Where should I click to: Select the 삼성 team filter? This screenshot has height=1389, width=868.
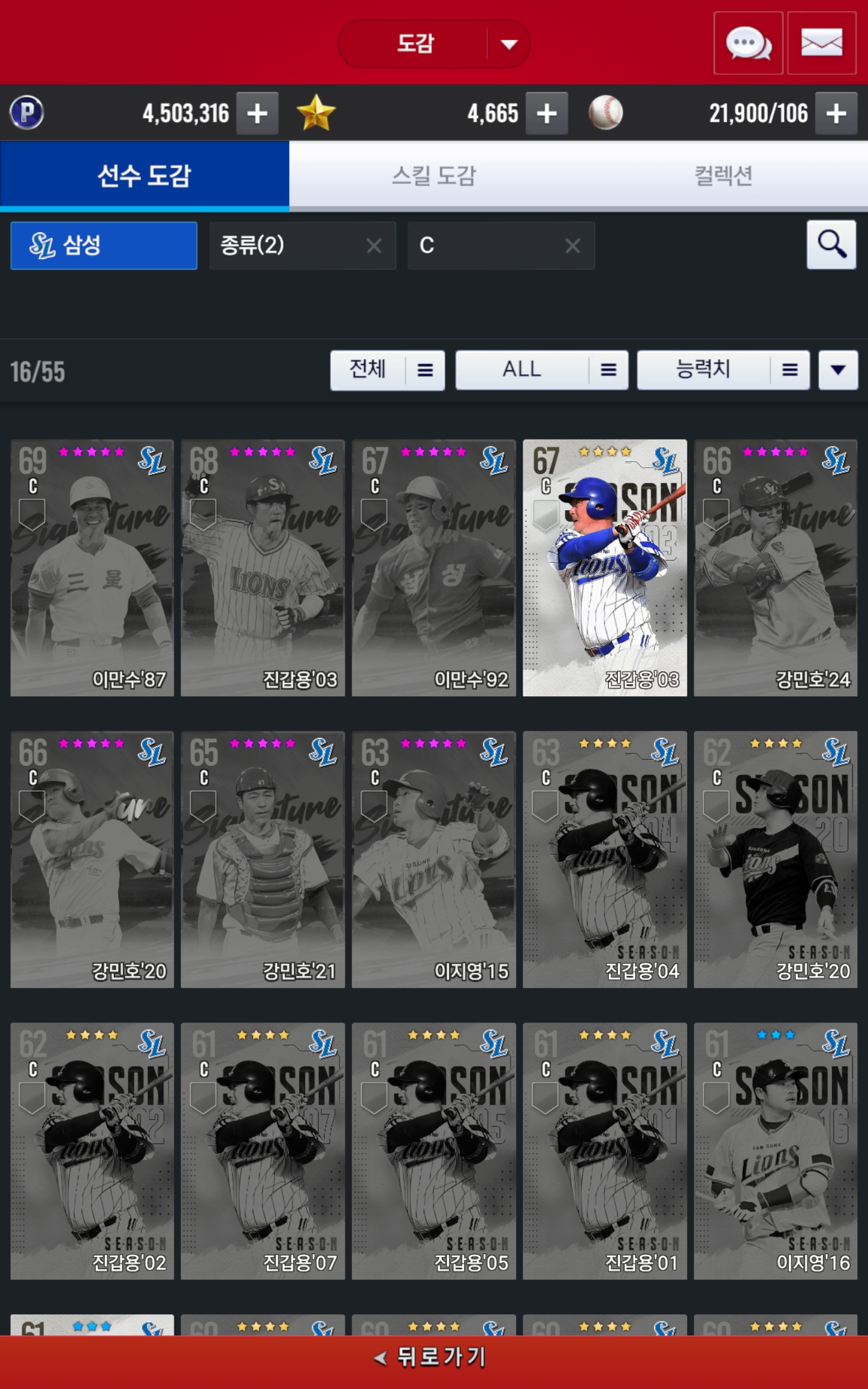tap(104, 245)
